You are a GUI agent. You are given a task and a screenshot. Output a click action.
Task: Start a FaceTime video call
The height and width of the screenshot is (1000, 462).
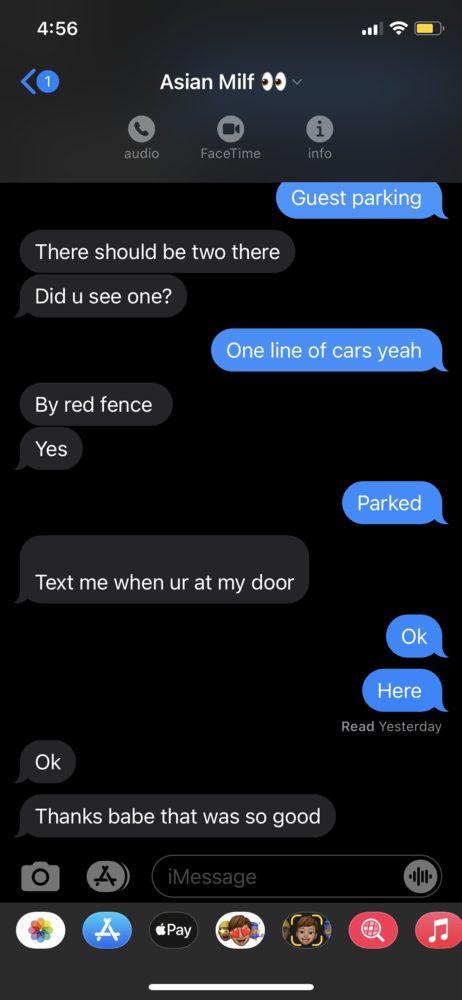(230, 138)
